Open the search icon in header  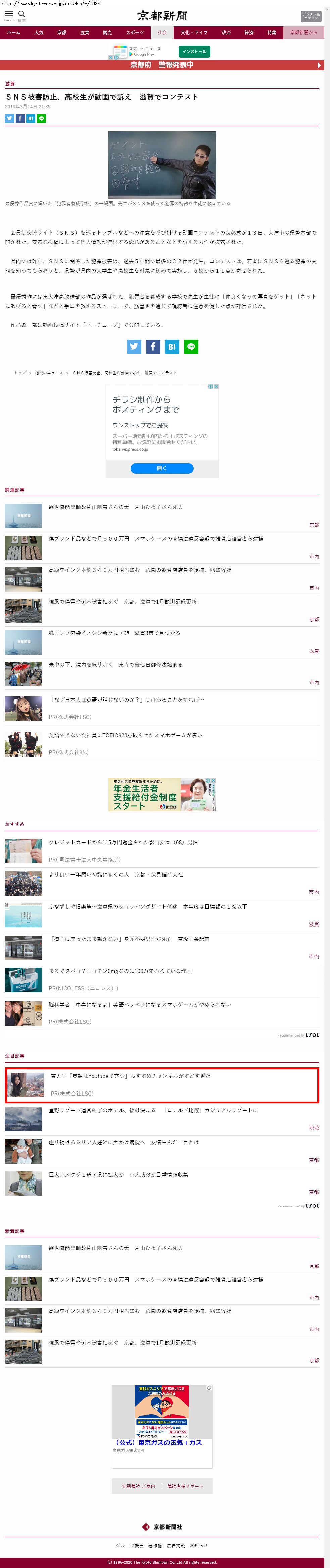click(x=22, y=15)
